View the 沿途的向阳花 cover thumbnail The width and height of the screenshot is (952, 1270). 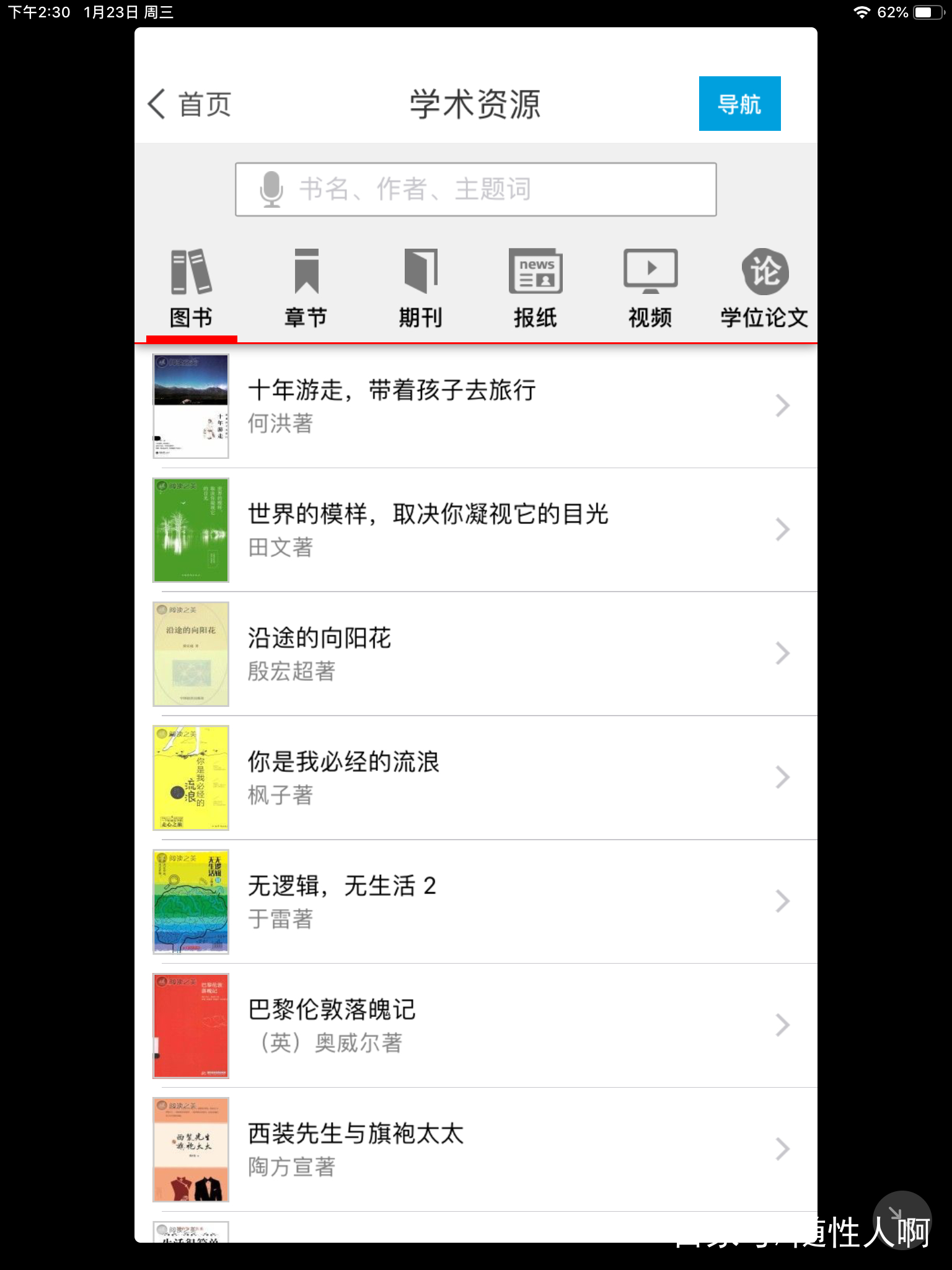pos(190,654)
